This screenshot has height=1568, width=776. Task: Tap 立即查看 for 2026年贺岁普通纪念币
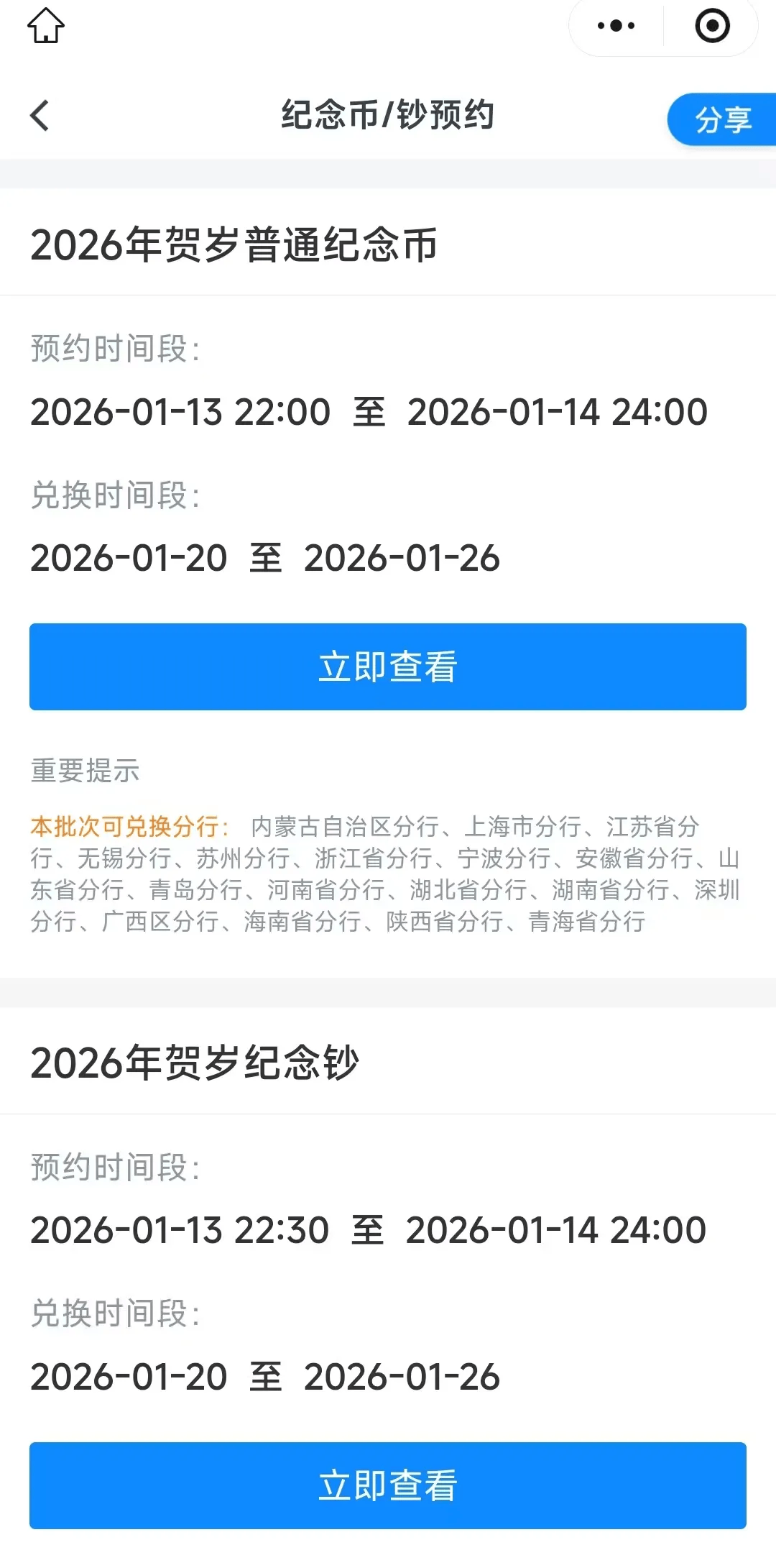[x=388, y=666]
